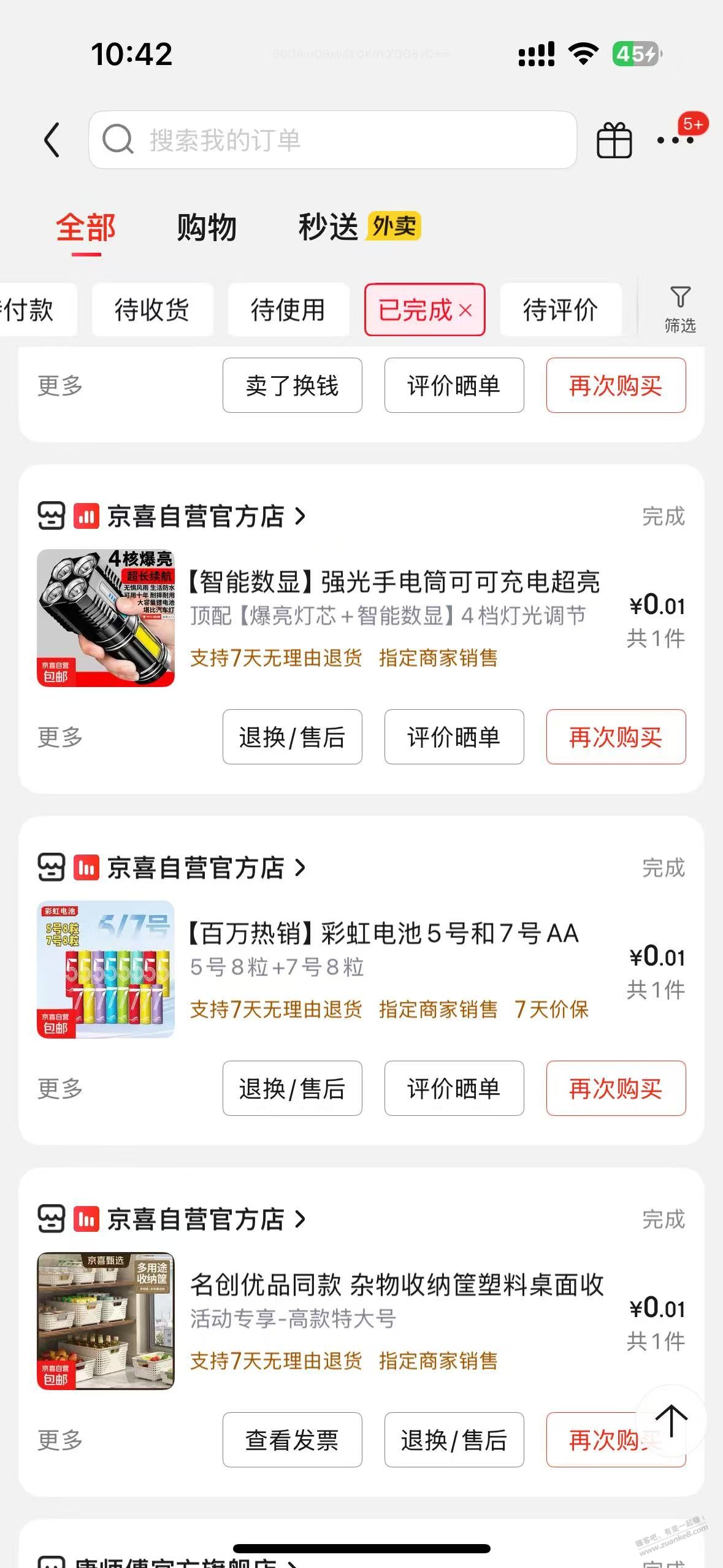Select the 待使用 filter chip
Screen dimensions: 723x1568
click(288, 310)
